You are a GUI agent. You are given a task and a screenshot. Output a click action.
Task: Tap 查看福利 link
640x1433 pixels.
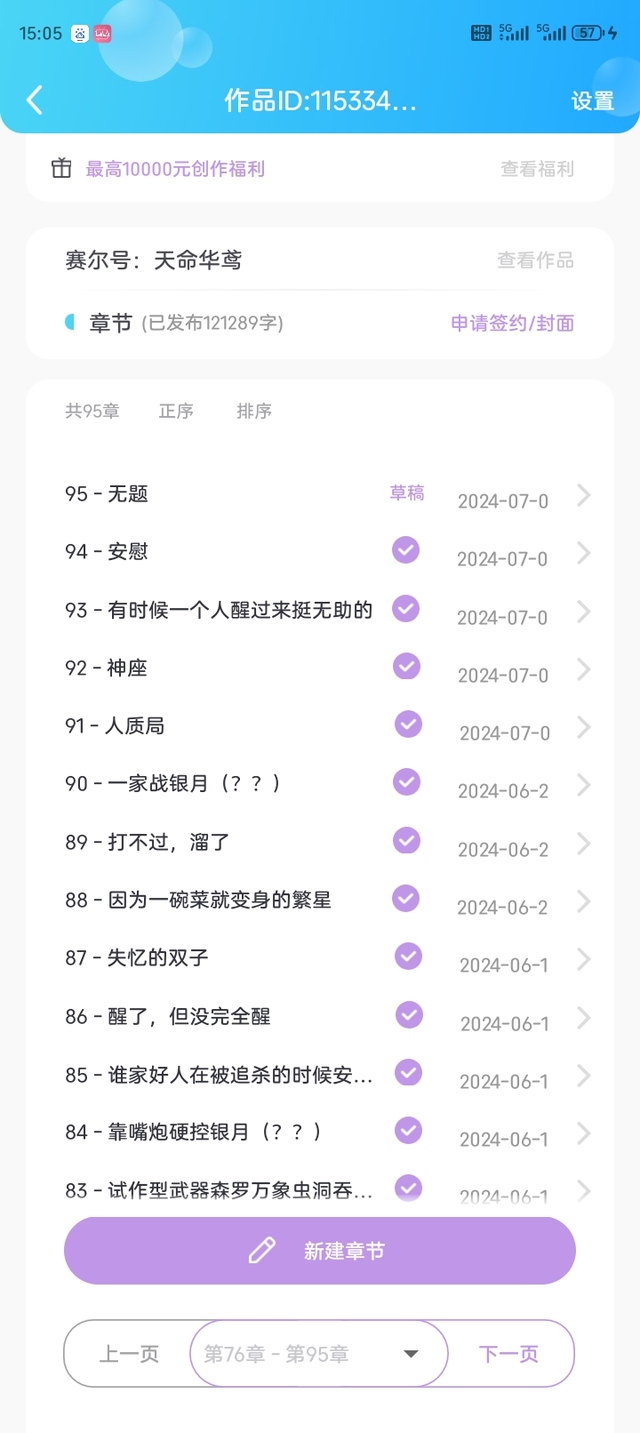tap(537, 169)
